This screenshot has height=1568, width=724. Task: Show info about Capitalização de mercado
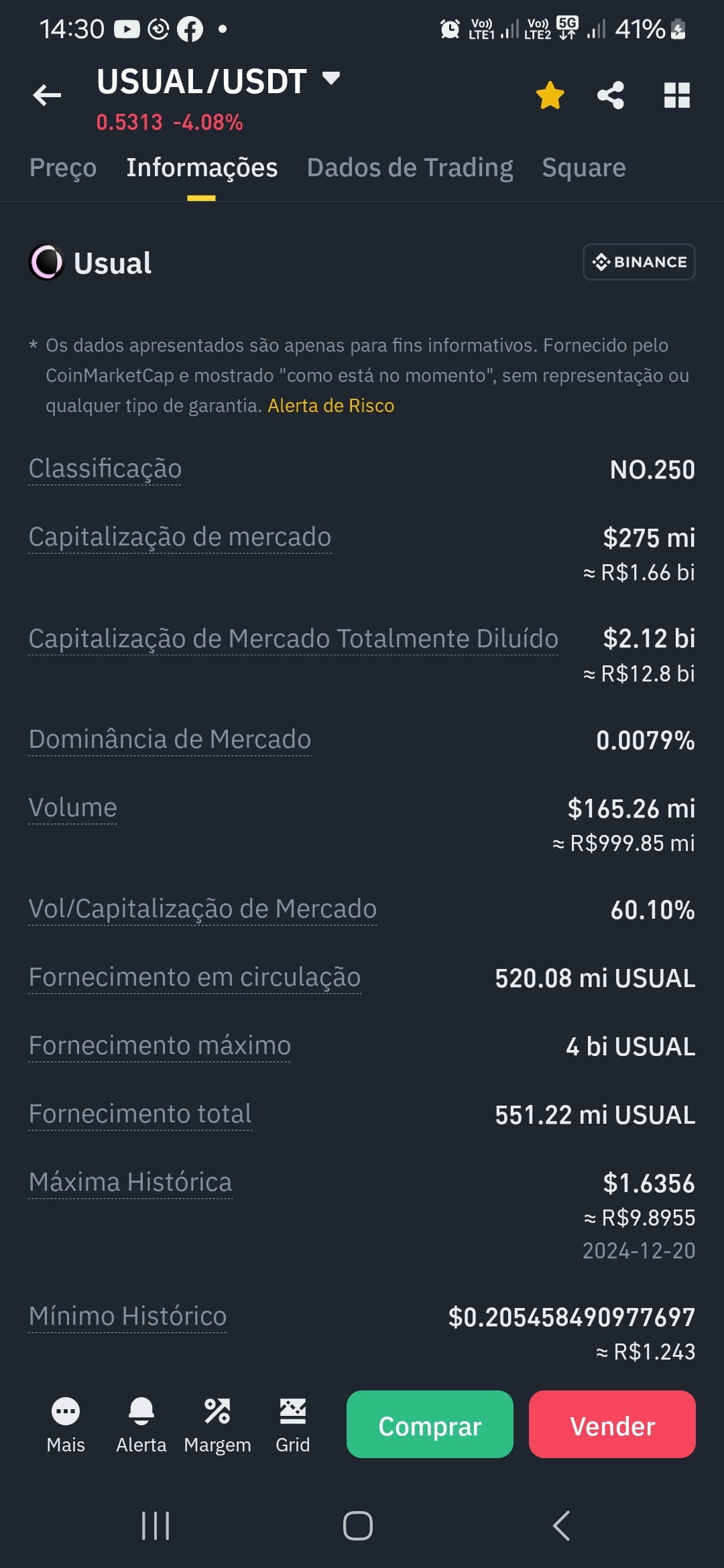point(180,537)
